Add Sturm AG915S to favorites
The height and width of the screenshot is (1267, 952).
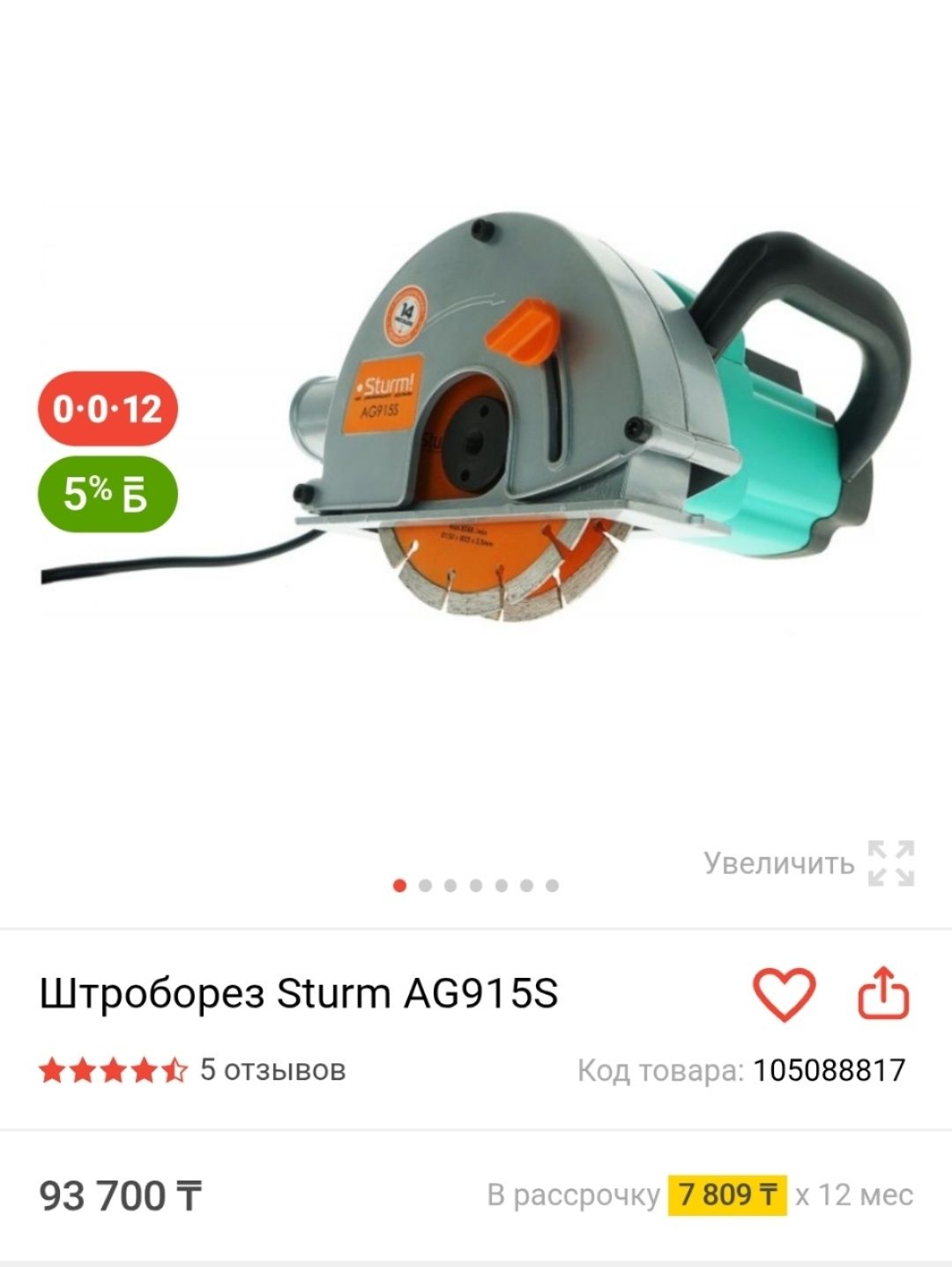coord(784,995)
